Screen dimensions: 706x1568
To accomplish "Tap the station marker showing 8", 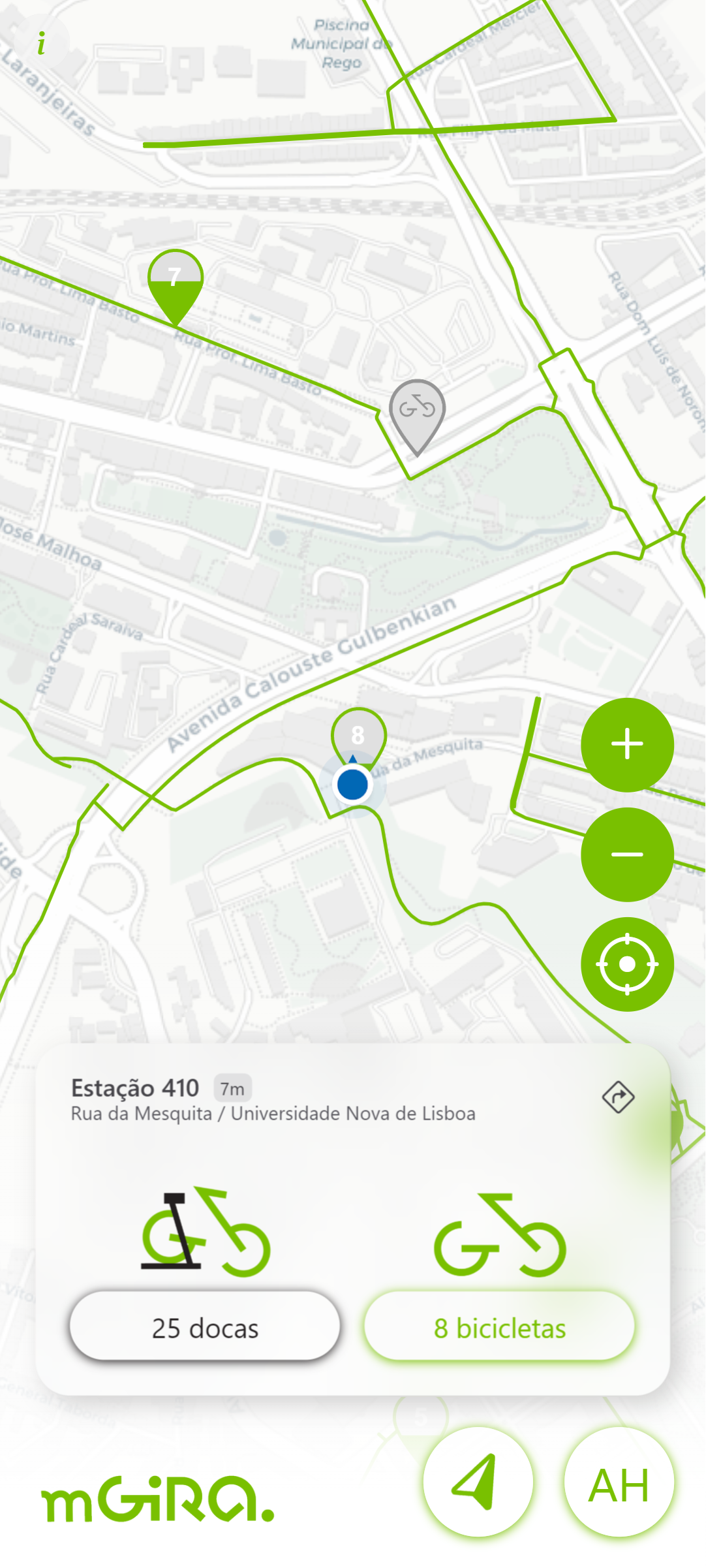I will (358, 733).
